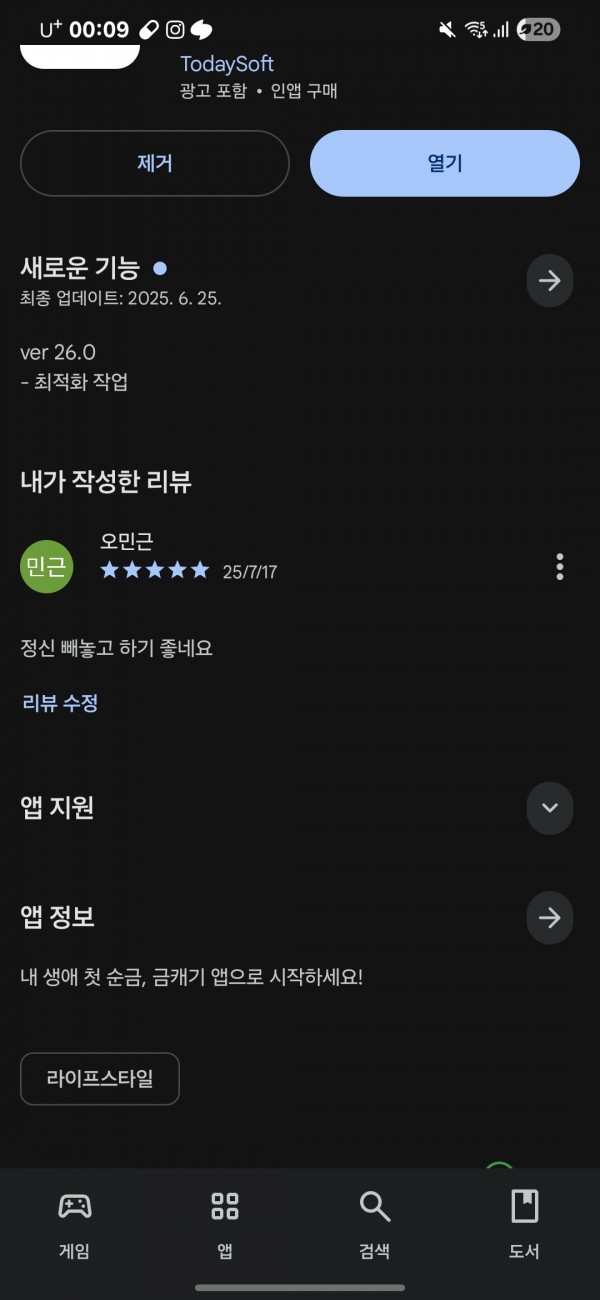Screen dimensions: 600x1300
Task: Go to the 검색 tab
Action: point(375,1224)
